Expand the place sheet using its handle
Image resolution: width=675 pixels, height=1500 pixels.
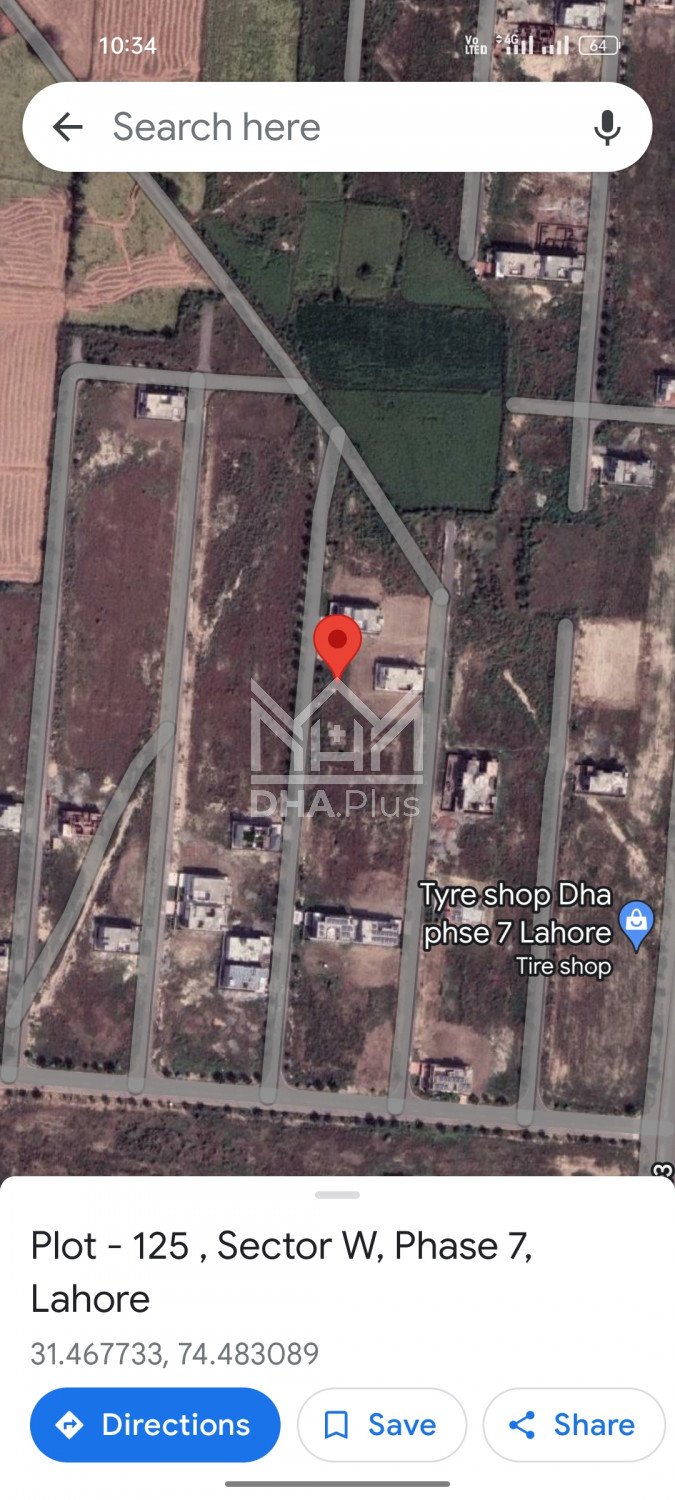point(337,1194)
